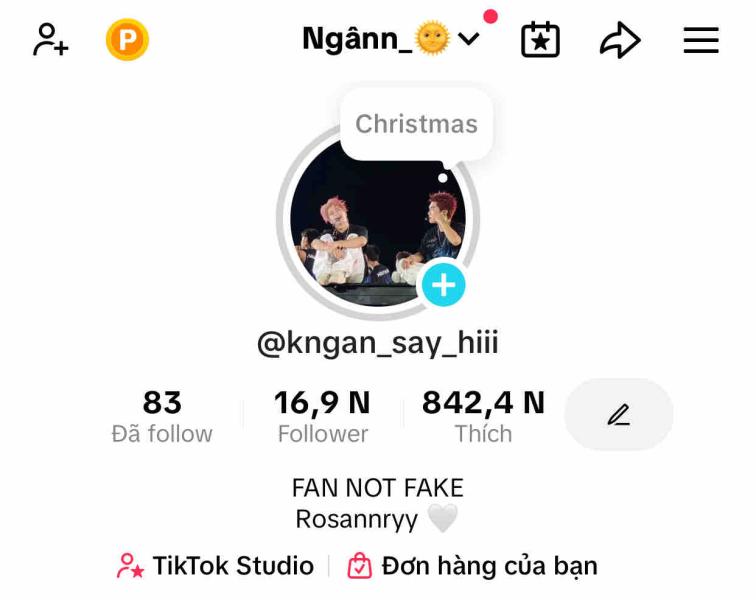Open Đơn hàng của bạn
The width and height of the screenshot is (756, 600).
click(x=472, y=566)
